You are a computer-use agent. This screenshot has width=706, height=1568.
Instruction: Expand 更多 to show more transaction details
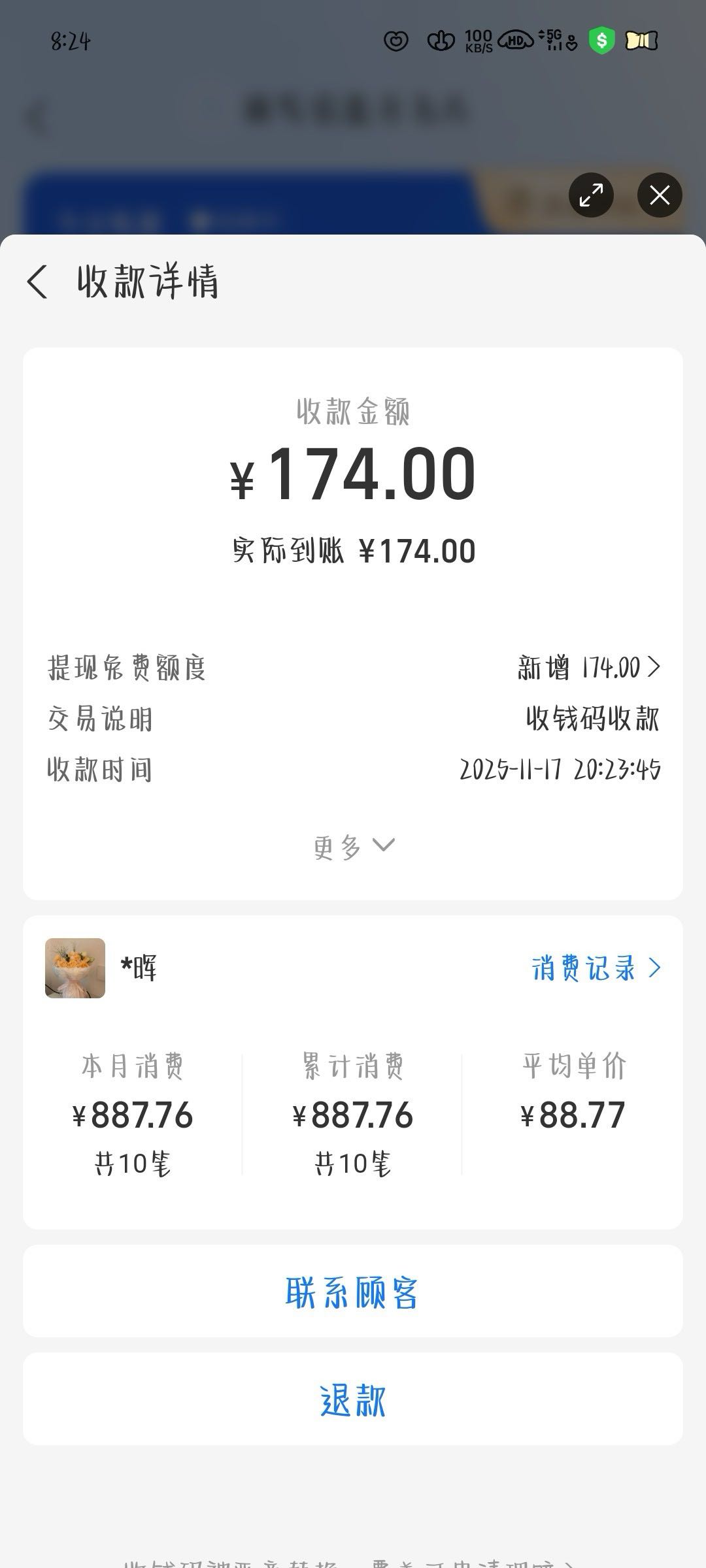[353, 845]
